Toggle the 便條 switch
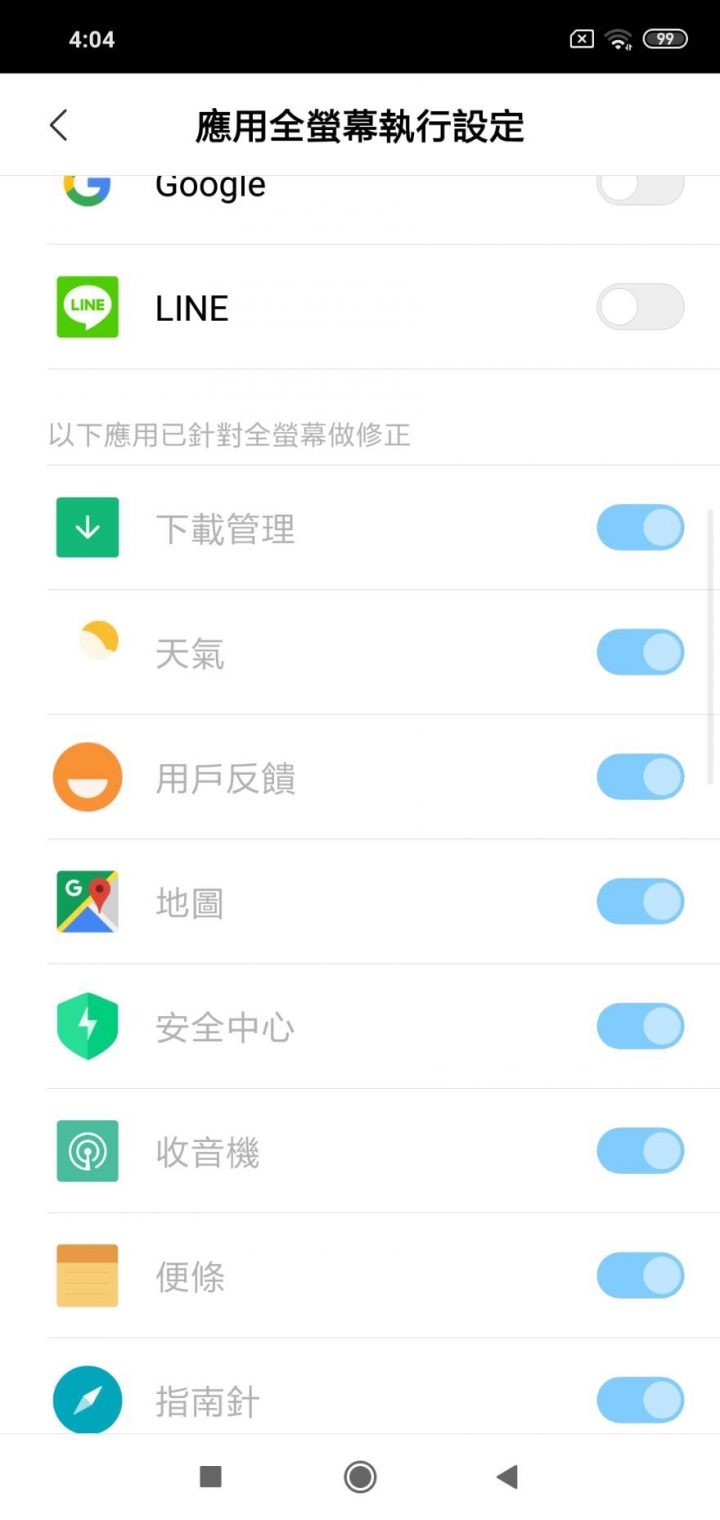 [641, 1276]
